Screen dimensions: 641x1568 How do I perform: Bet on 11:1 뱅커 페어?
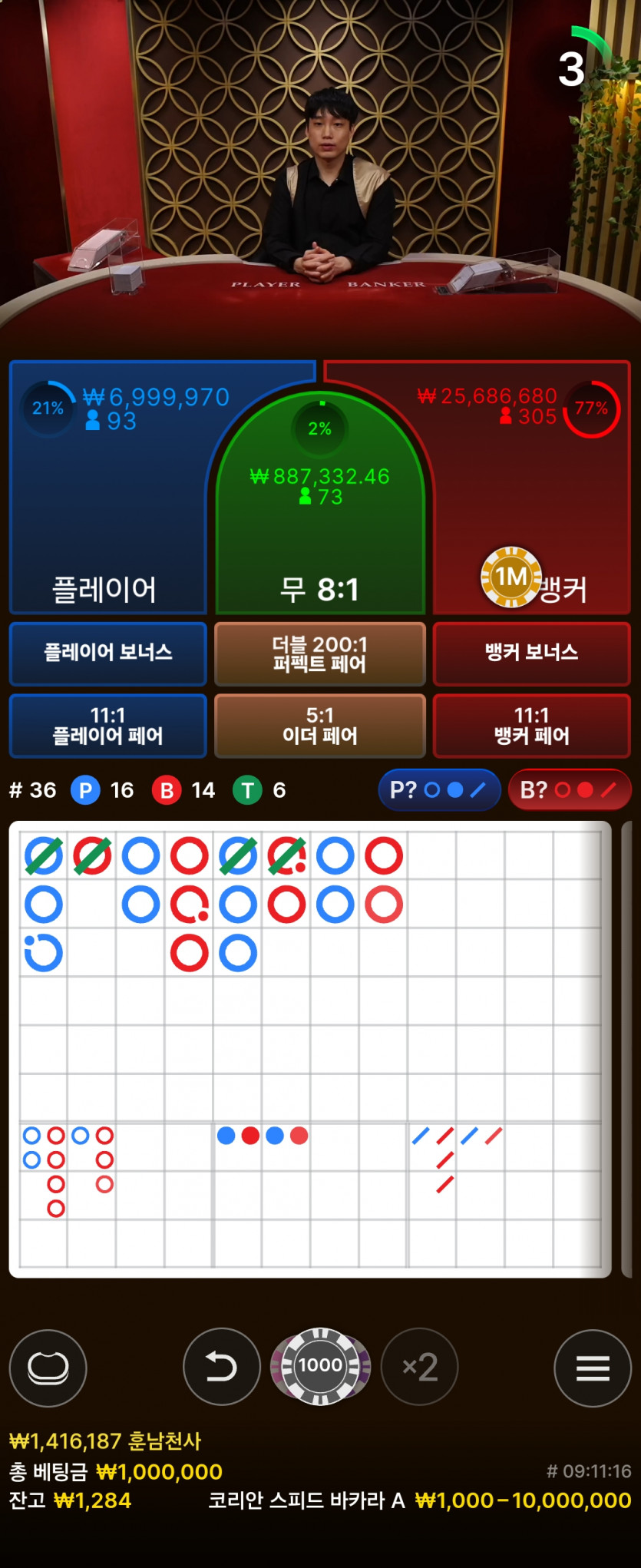coord(531,726)
